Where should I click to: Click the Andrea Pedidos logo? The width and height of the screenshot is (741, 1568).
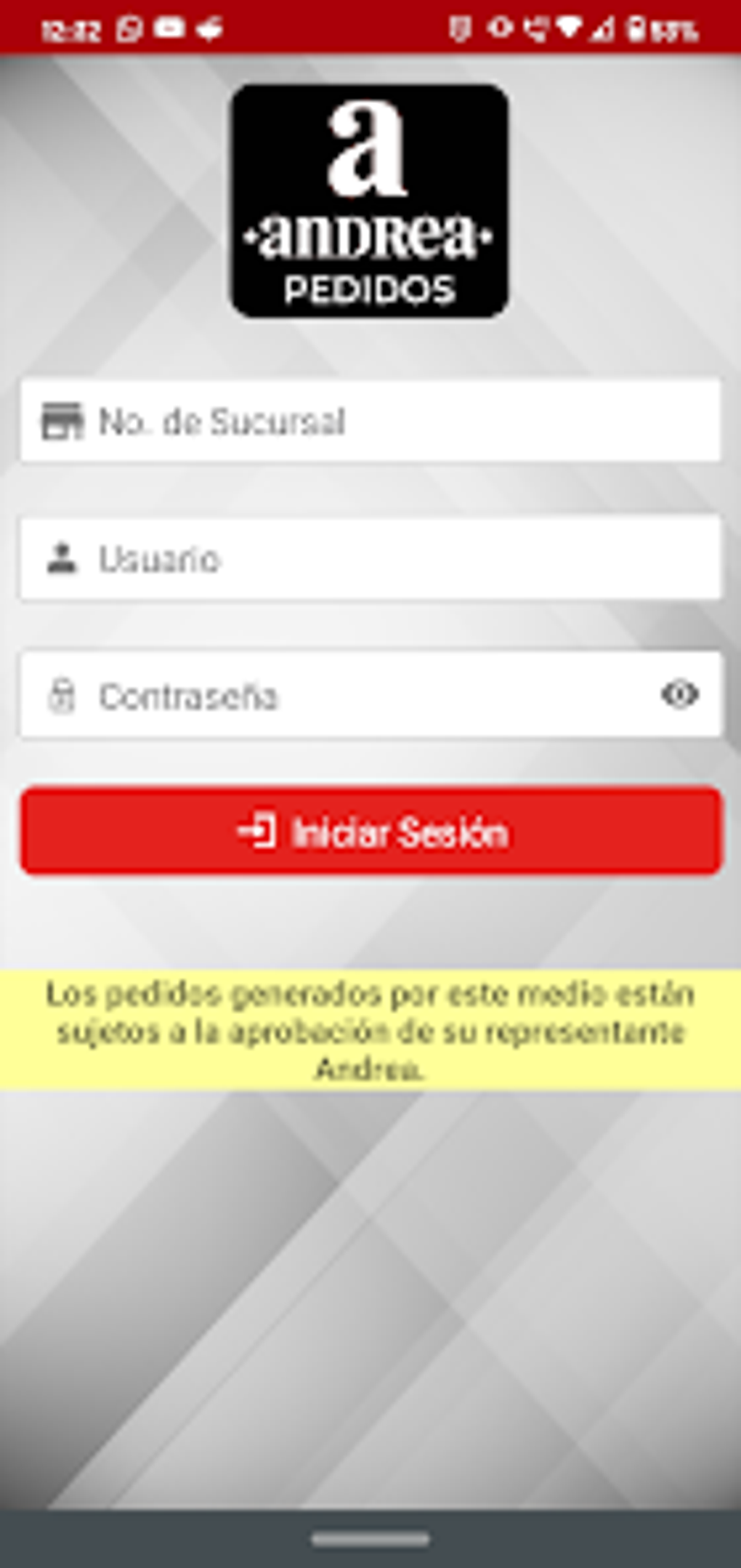pos(369,201)
